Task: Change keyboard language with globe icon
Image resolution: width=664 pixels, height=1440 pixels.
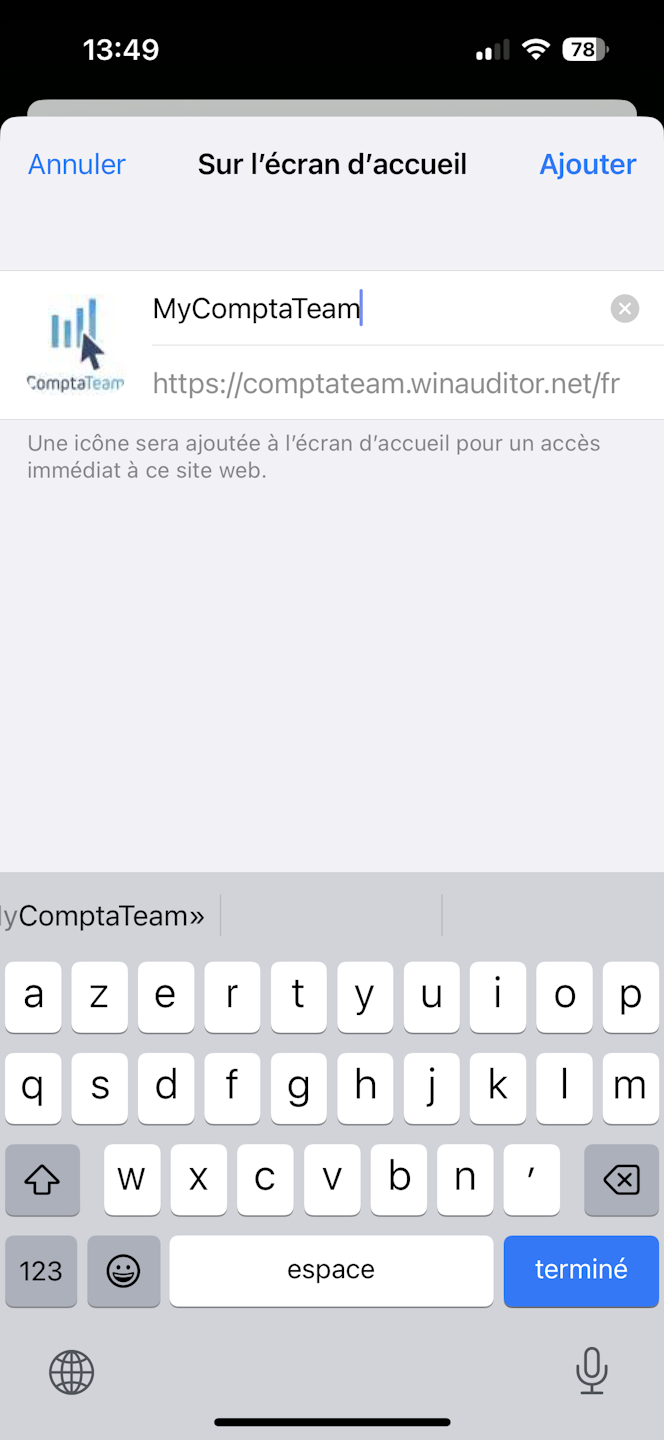Action: point(72,1371)
